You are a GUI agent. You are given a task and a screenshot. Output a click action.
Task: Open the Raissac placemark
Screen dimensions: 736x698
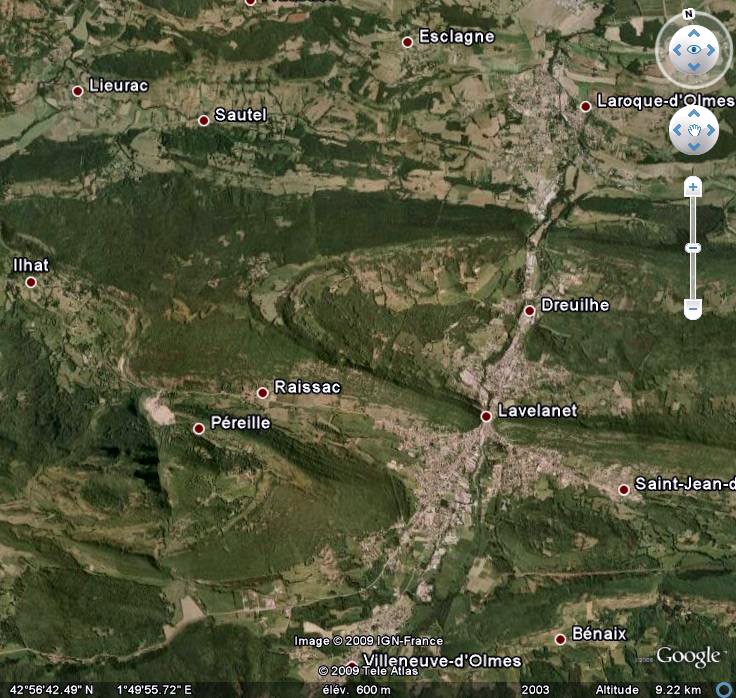(x=263, y=392)
